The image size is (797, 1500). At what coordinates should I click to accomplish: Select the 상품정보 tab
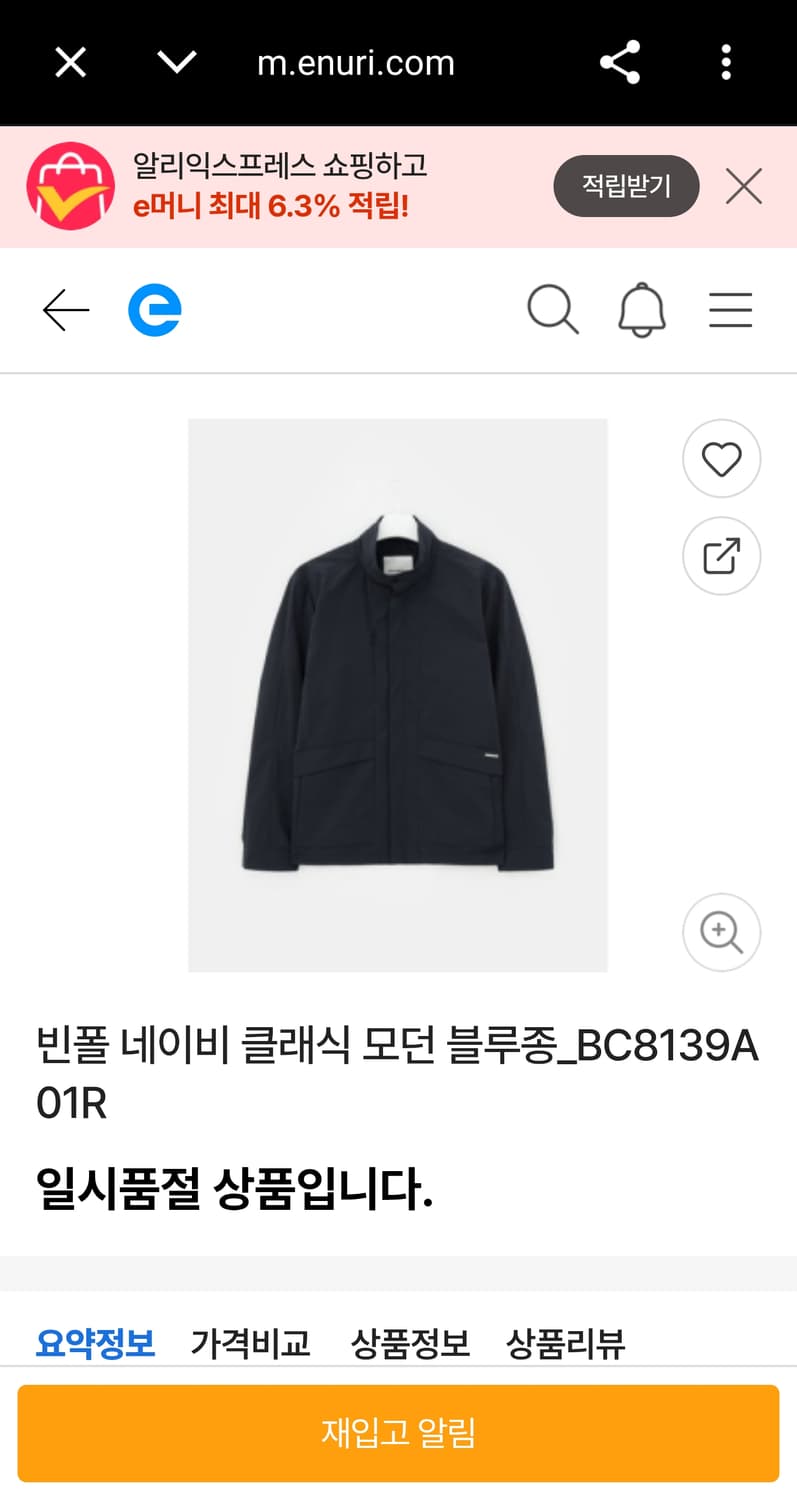pyautogui.click(x=408, y=1344)
